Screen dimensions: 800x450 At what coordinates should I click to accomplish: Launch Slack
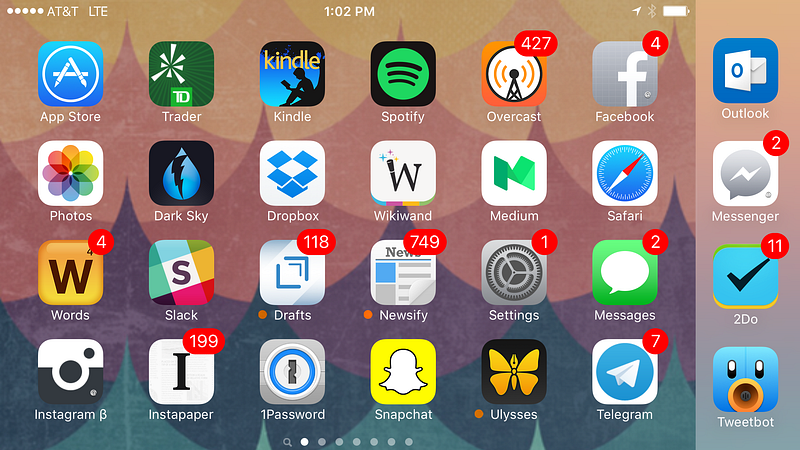[x=181, y=272]
